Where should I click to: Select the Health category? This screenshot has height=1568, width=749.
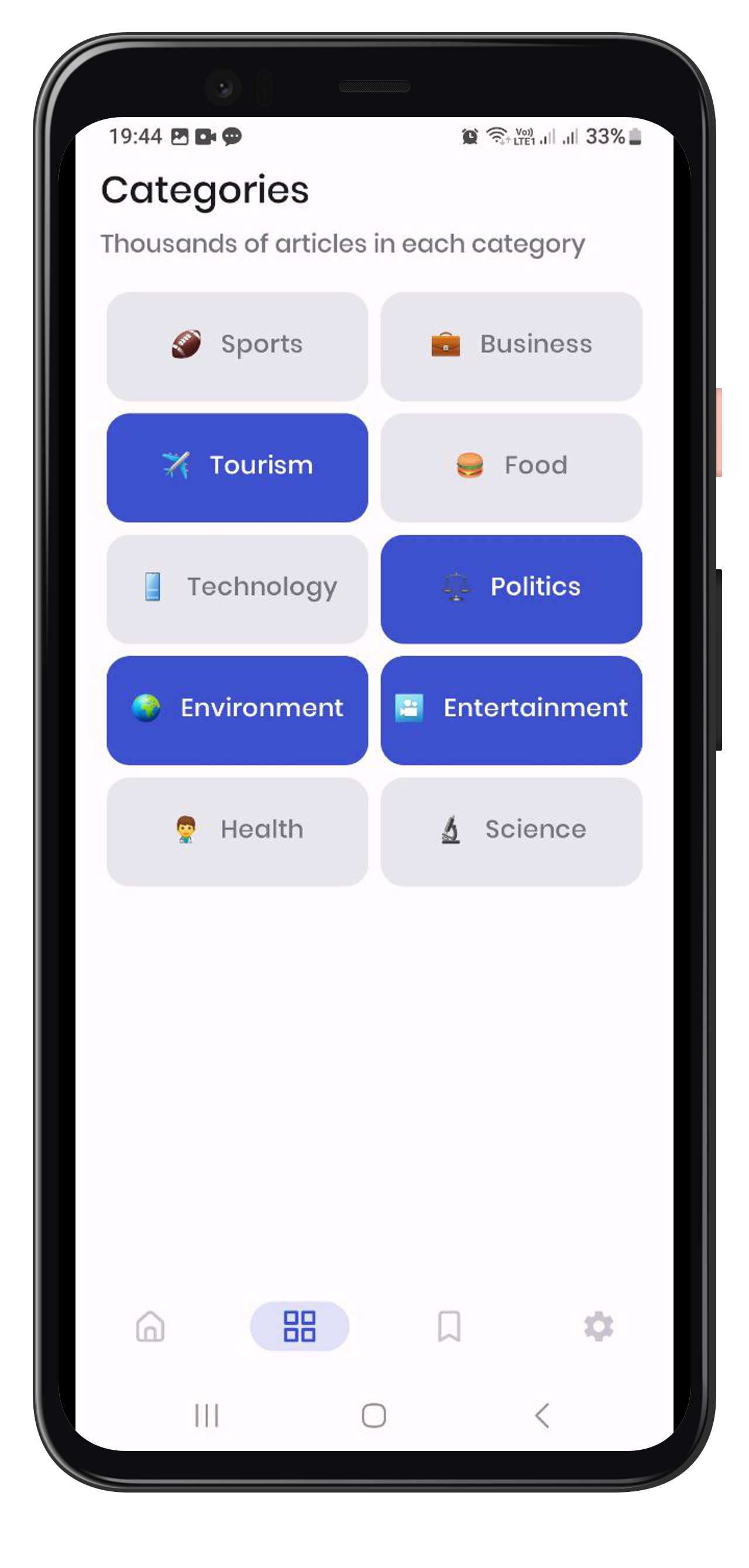click(237, 831)
